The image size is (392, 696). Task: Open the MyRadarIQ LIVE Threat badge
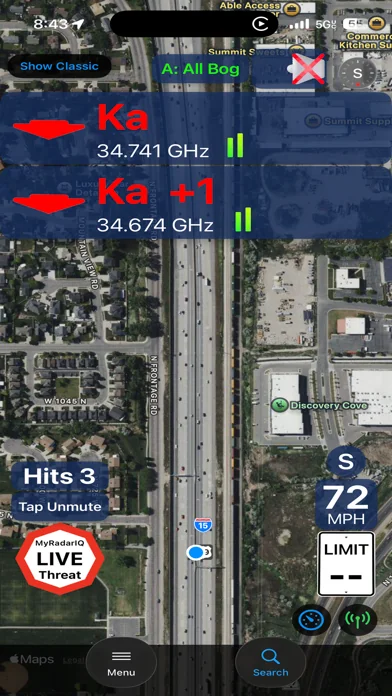pos(59,559)
